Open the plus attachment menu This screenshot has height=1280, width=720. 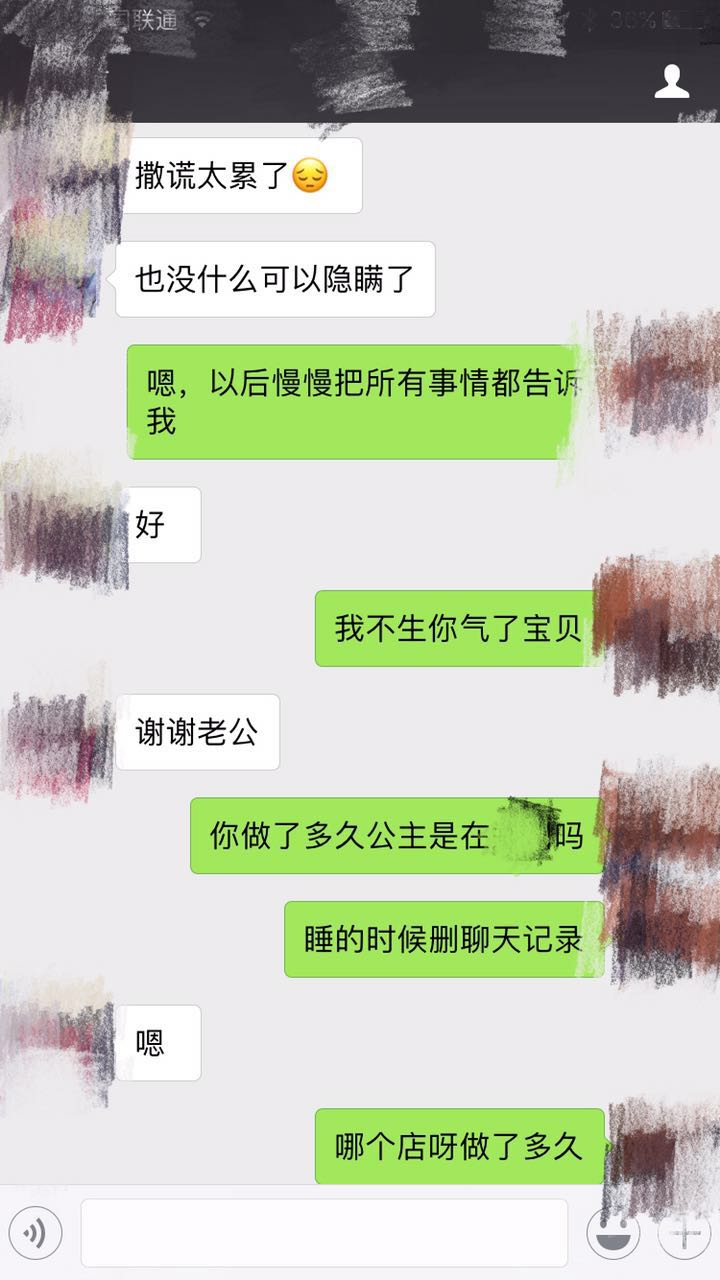pos(685,1233)
